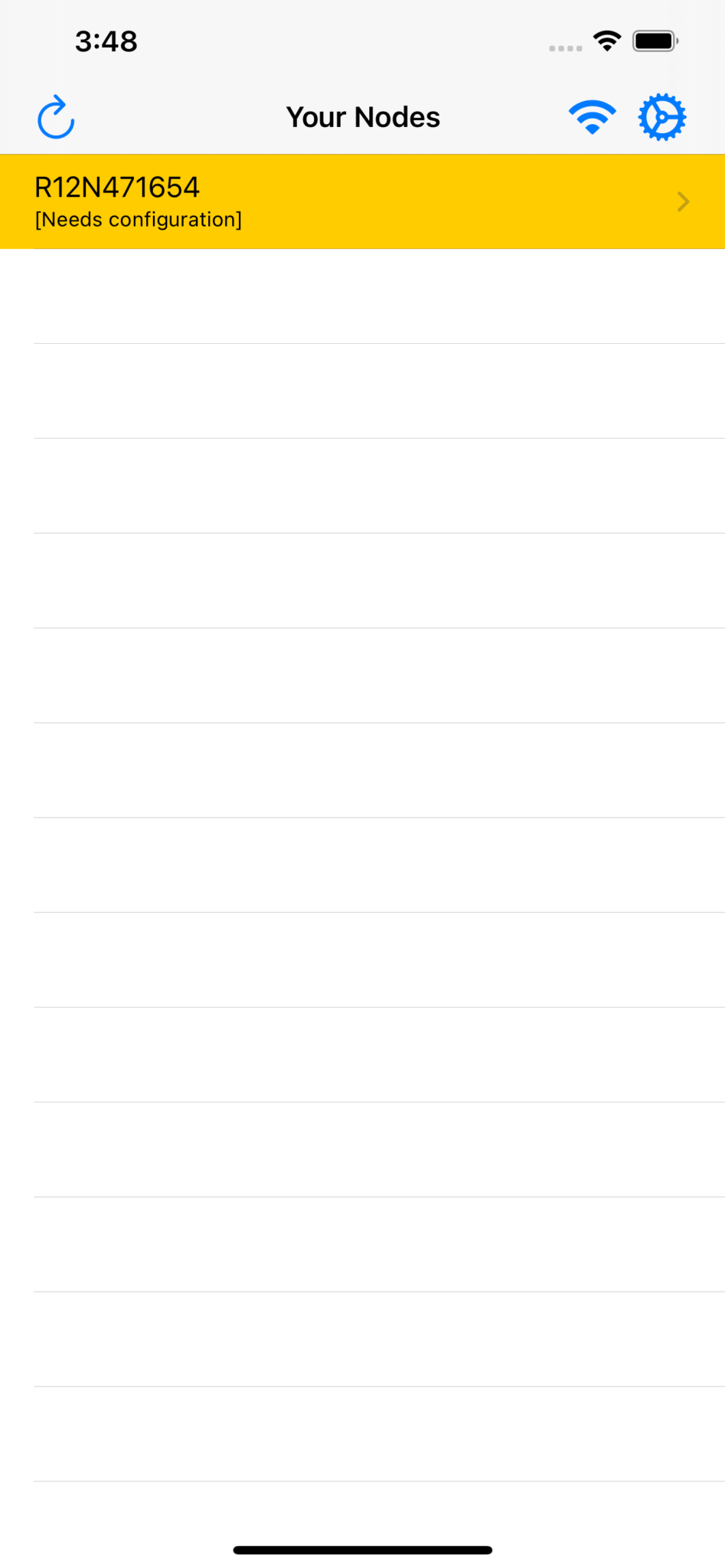
Task: Tap the yellow warning-colored node banner
Action: click(x=362, y=201)
